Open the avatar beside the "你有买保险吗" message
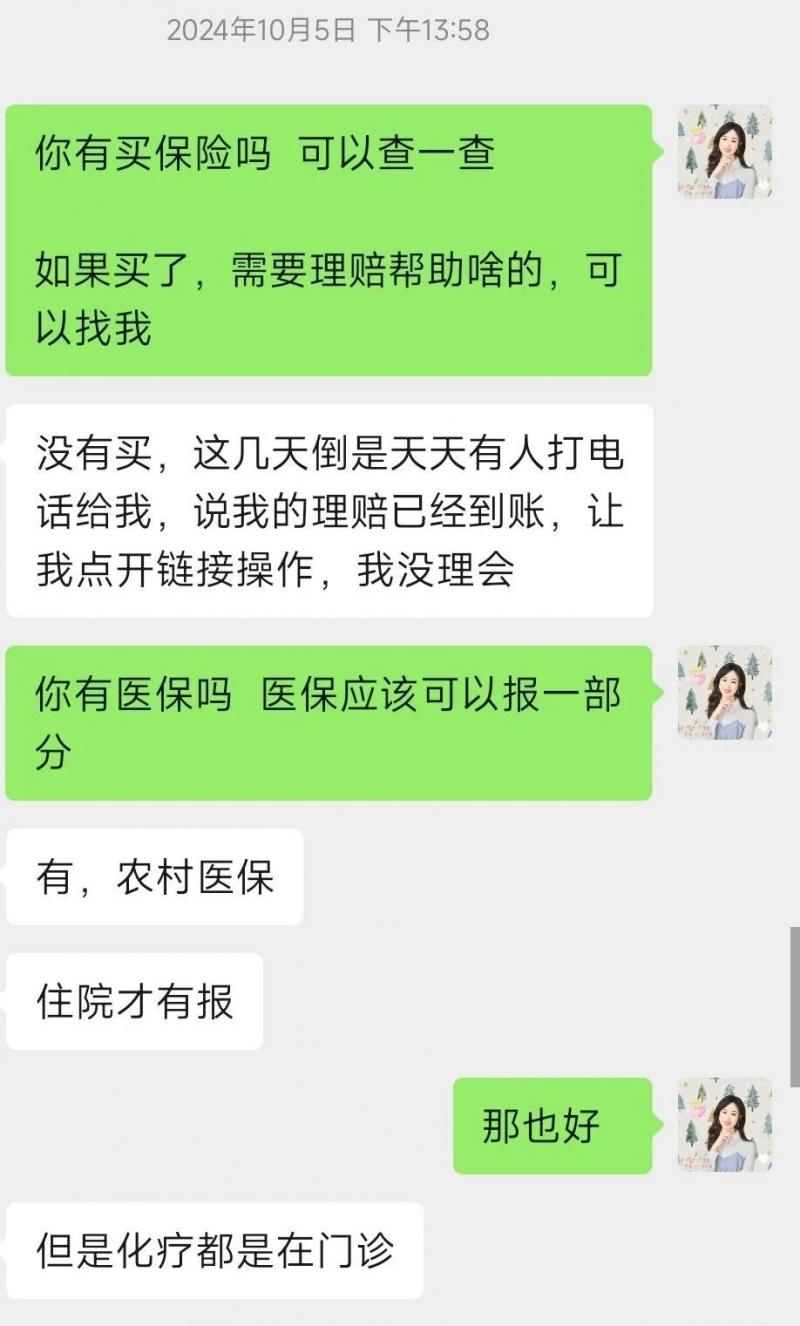Image resolution: width=800 pixels, height=1326 pixels. (x=725, y=152)
